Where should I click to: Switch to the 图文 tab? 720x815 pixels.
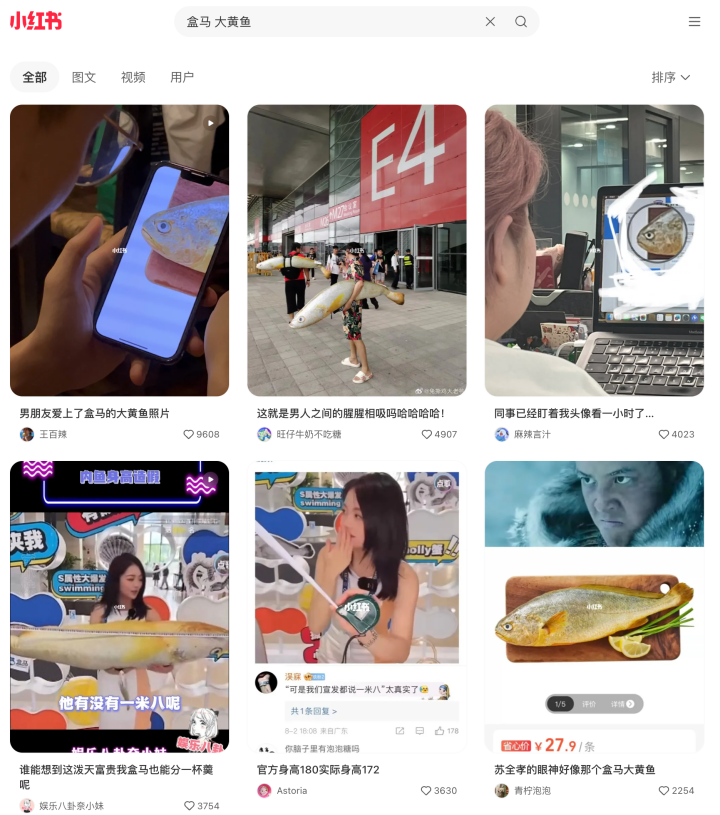point(84,77)
